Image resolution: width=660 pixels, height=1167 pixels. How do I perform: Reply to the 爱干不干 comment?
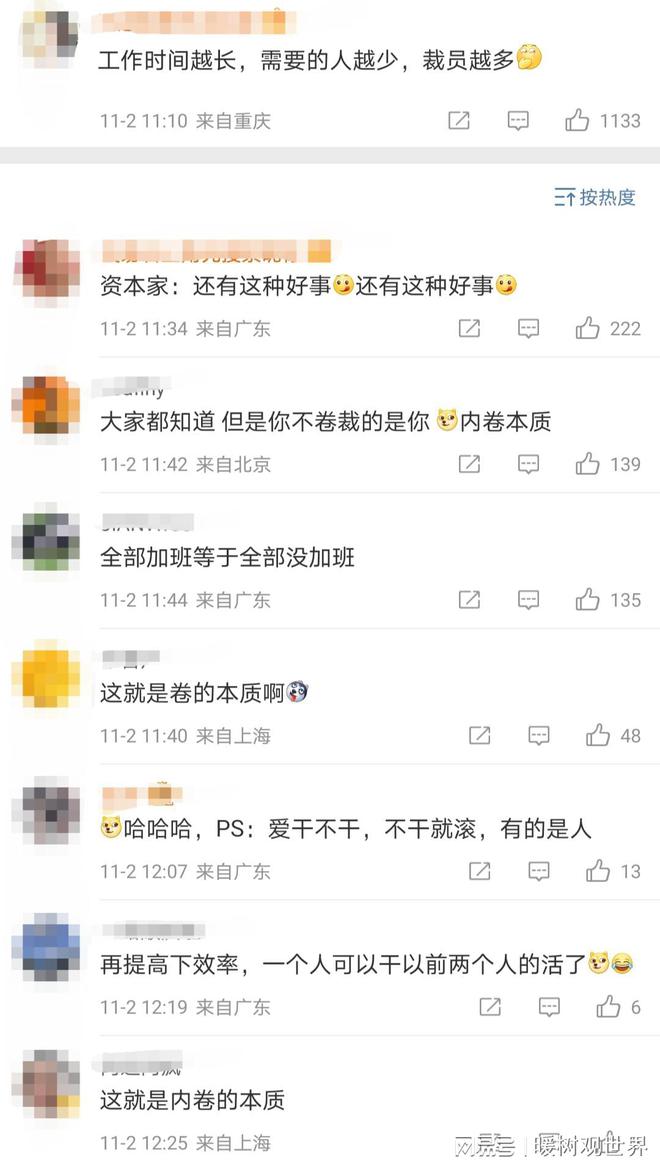pos(539,872)
